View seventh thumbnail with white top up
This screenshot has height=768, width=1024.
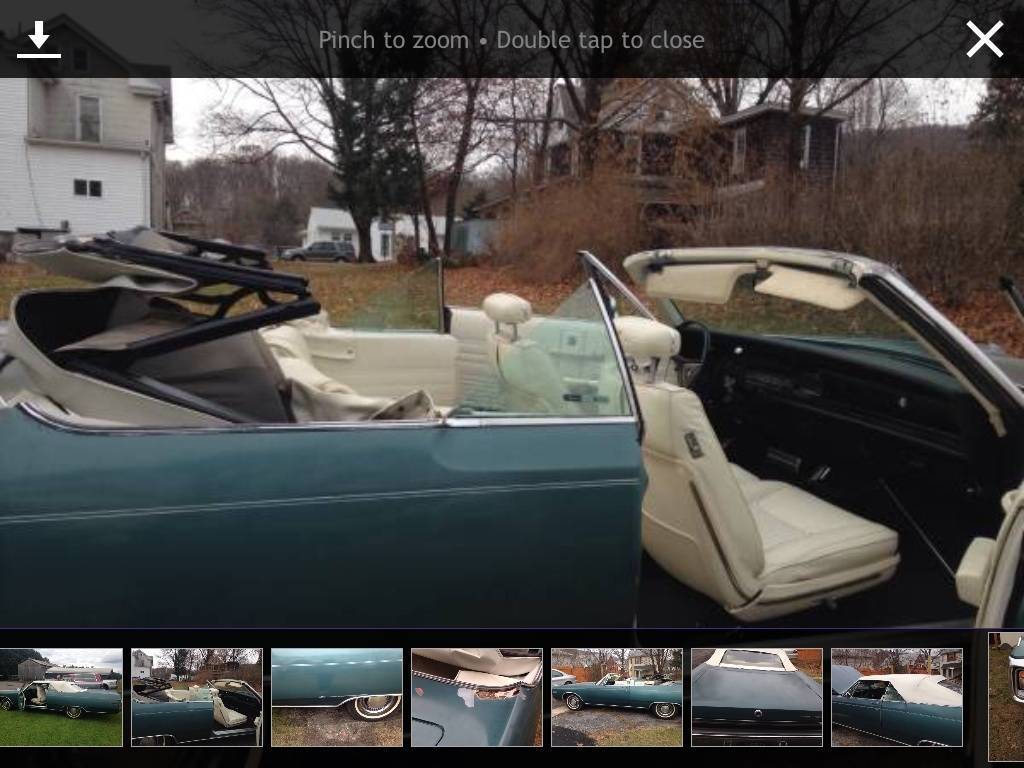tap(897, 697)
